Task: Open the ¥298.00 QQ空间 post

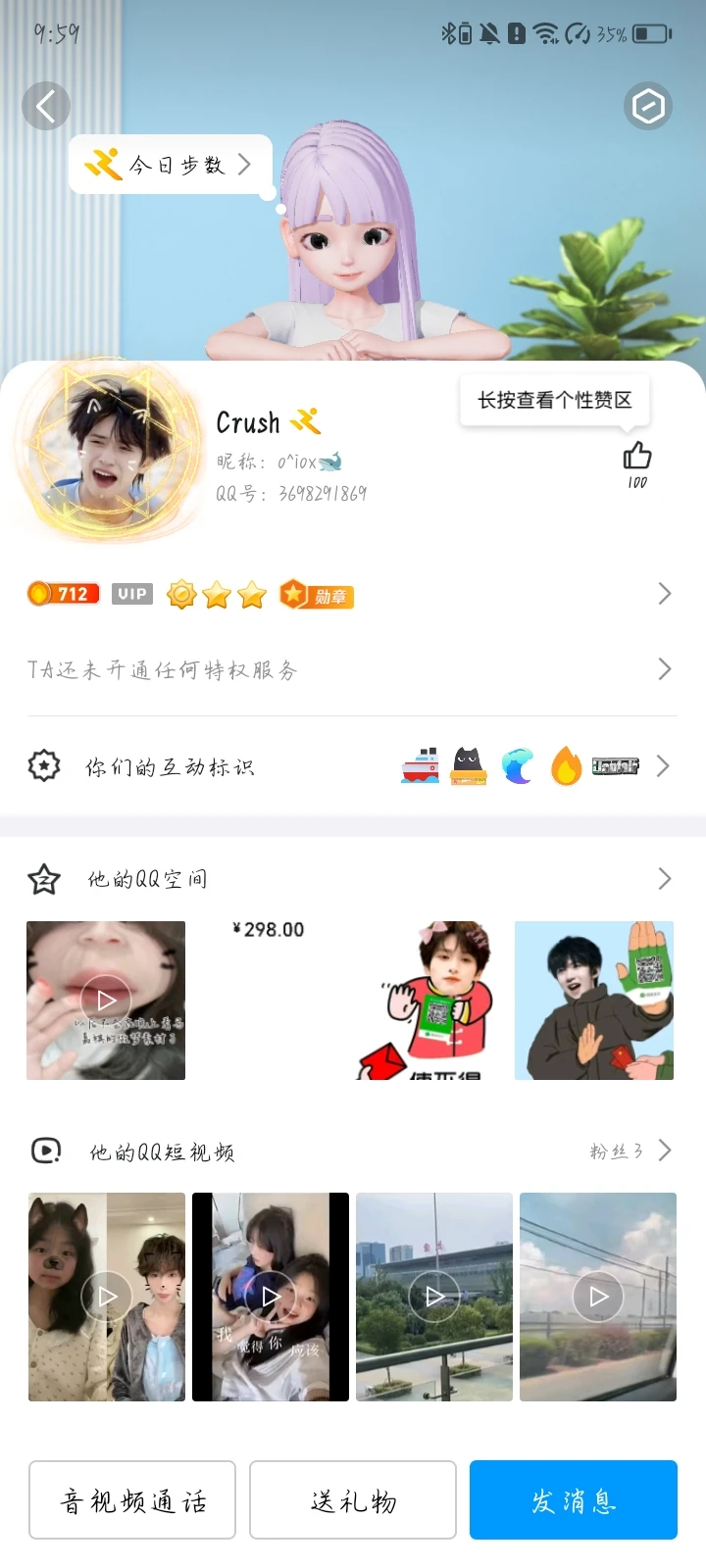Action: (269, 1001)
